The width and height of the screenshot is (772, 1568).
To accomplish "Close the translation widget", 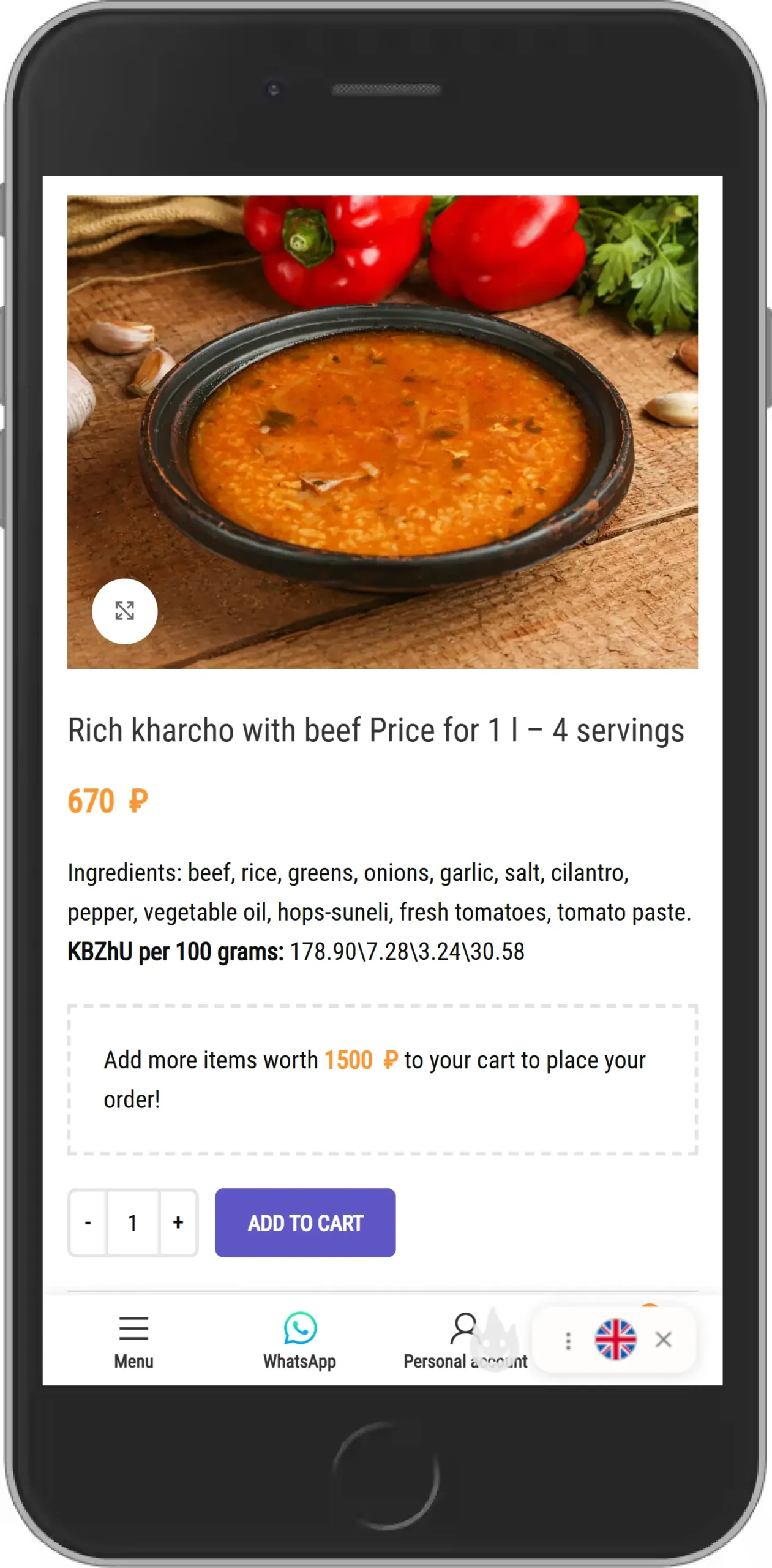I will coord(663,1340).
